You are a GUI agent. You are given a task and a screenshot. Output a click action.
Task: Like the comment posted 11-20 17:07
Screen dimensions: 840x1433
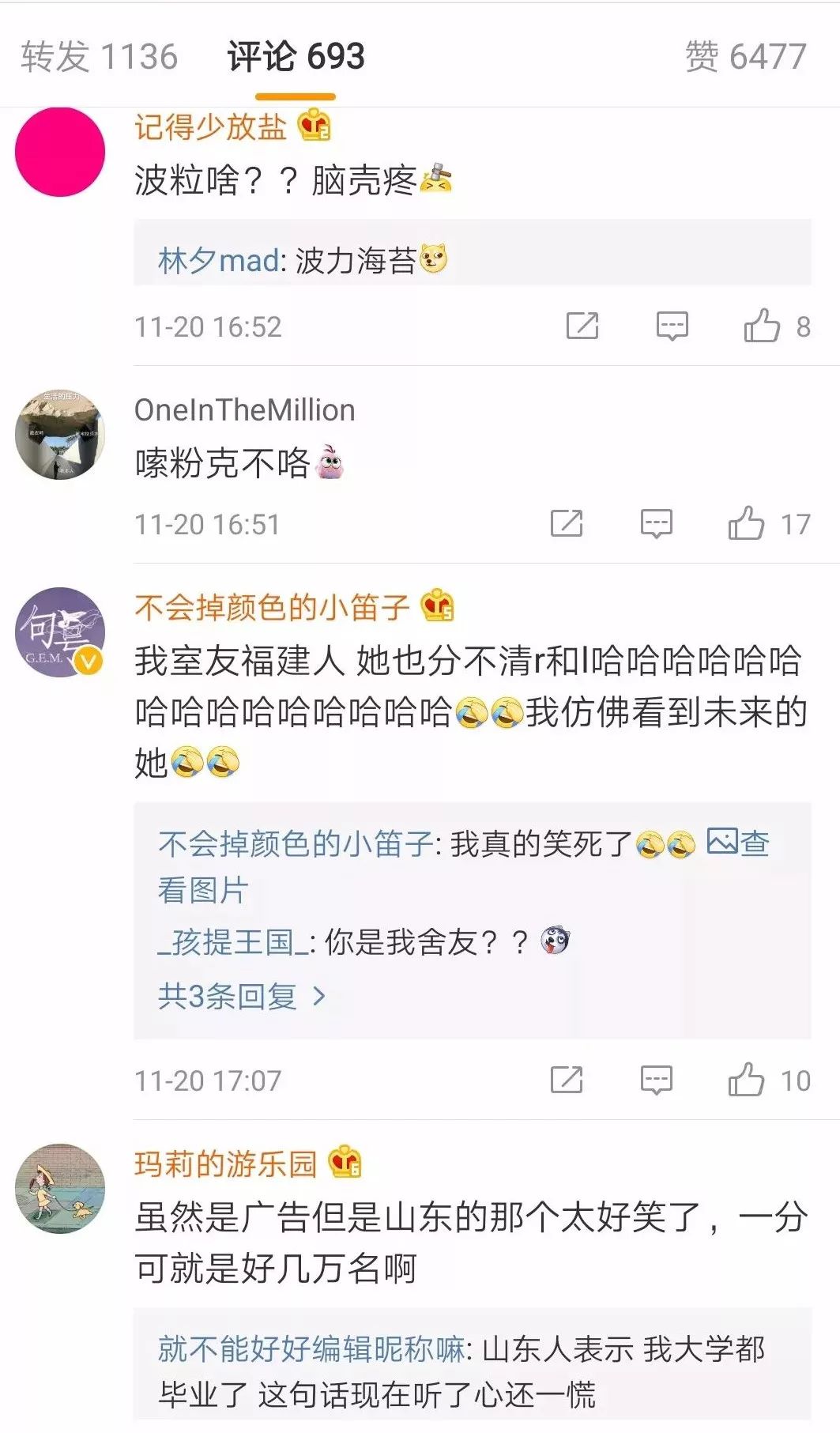point(769,1080)
